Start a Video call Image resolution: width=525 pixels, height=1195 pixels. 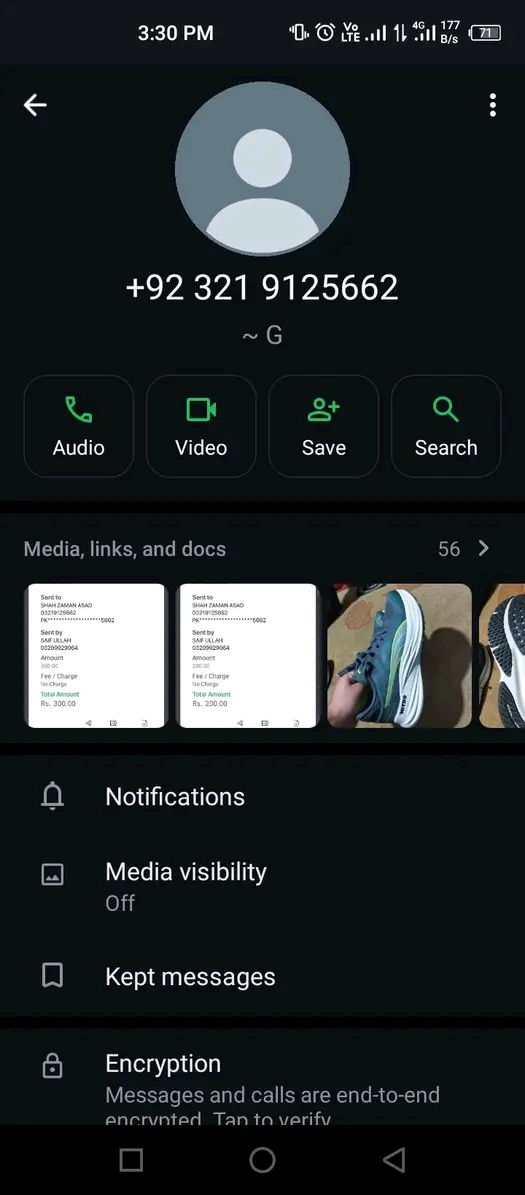[x=201, y=426]
